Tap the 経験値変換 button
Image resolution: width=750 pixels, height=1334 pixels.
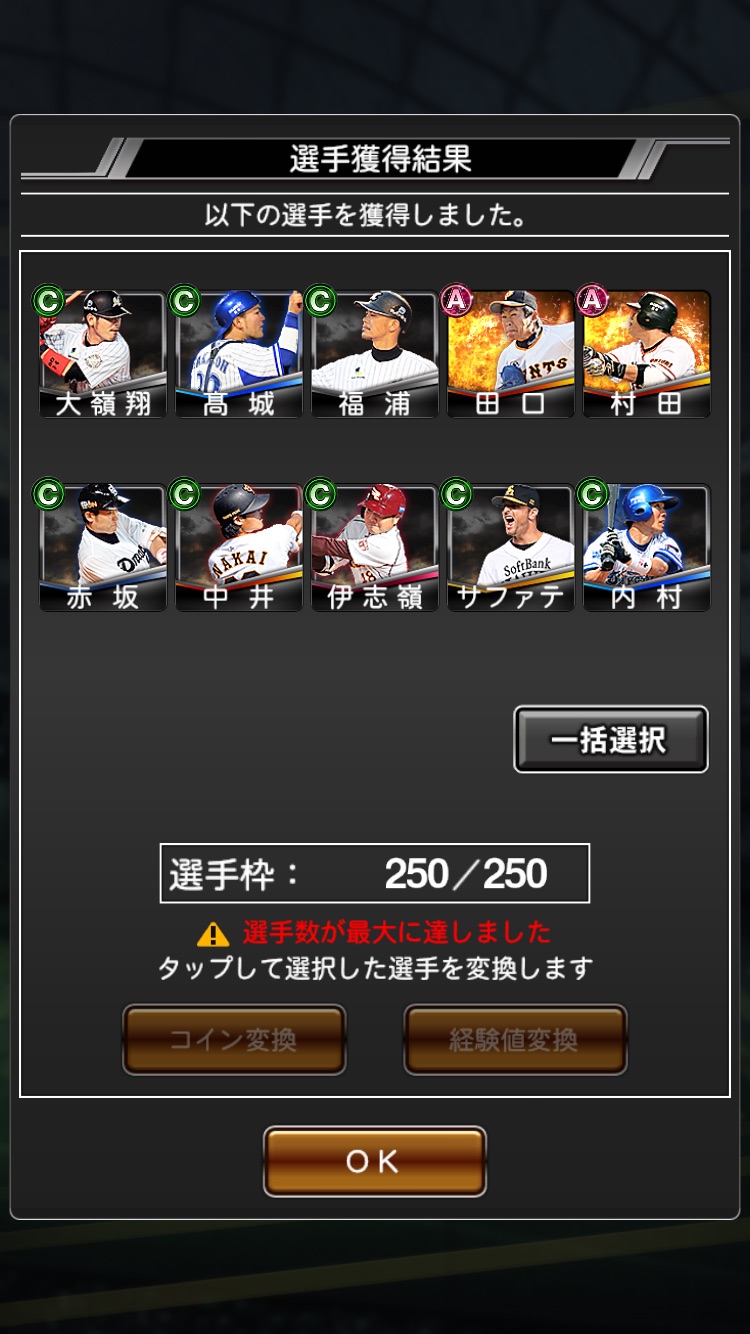pos(515,1040)
